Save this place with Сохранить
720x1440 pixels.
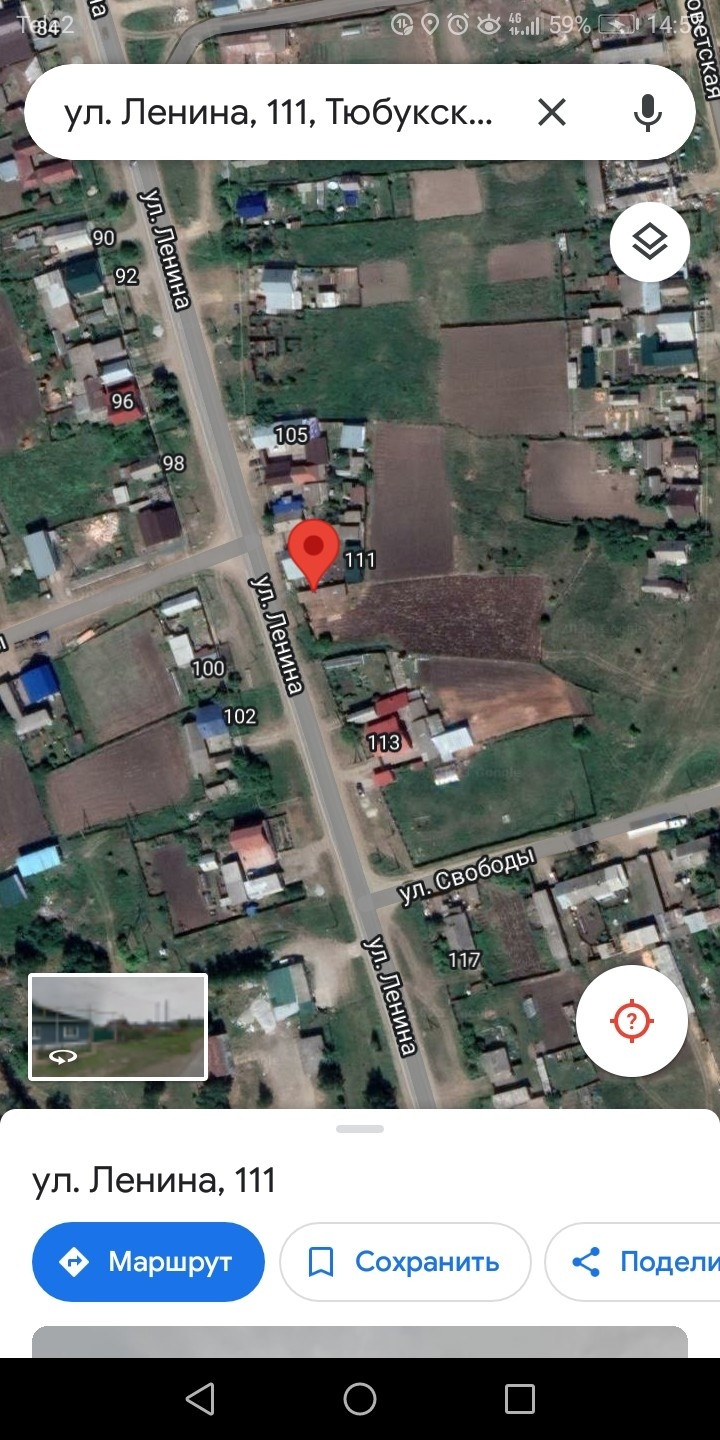pyautogui.click(x=405, y=1262)
